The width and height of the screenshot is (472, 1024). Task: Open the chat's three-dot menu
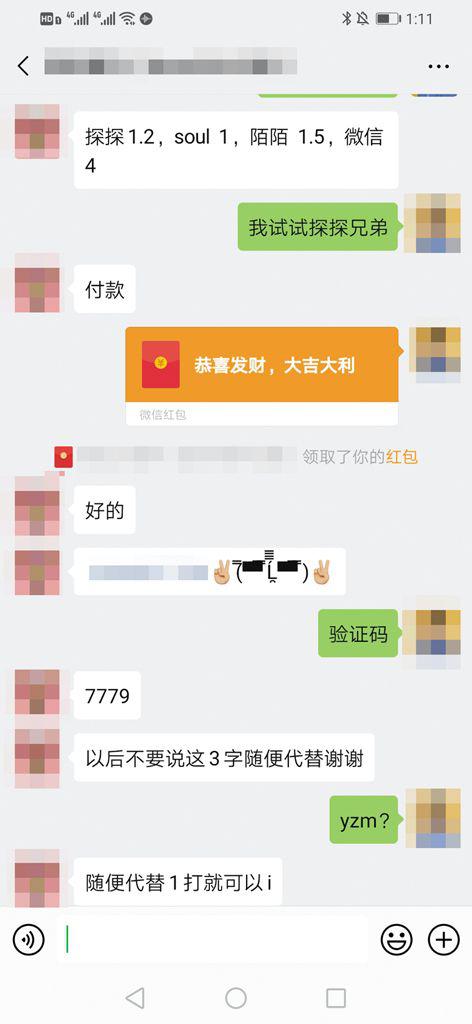point(438,66)
